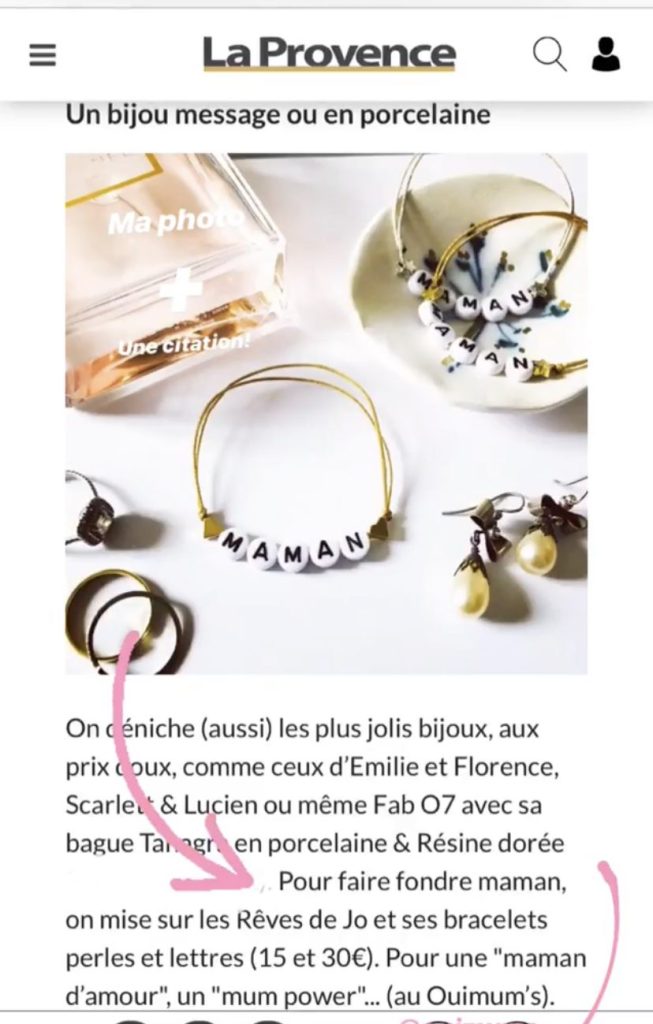The image size is (653, 1024).
Task: Open the hamburger navigation menu
Action: tap(42, 55)
